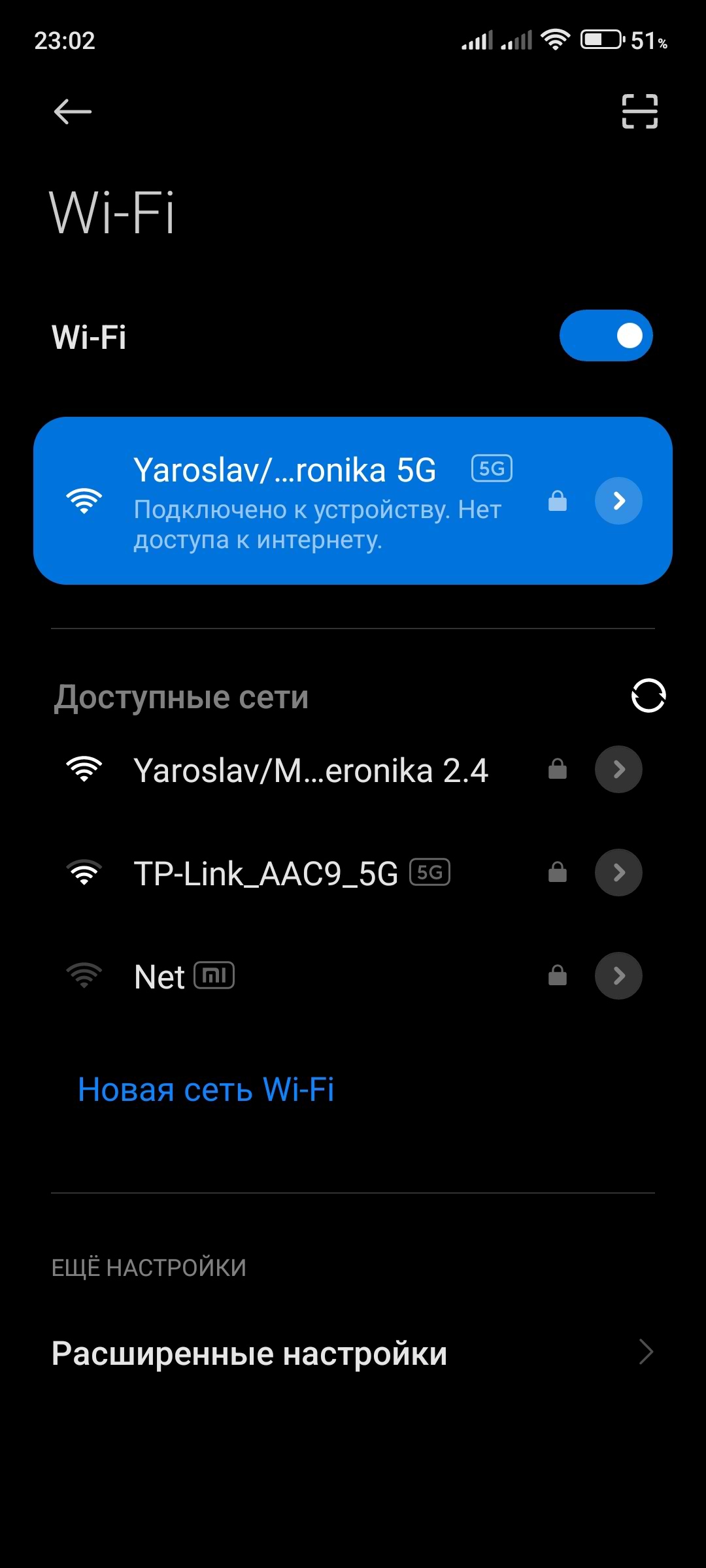Open details arrow for TP-Link_AAC9_5G
Viewport: 706px width, 1568px height.
tap(618, 873)
